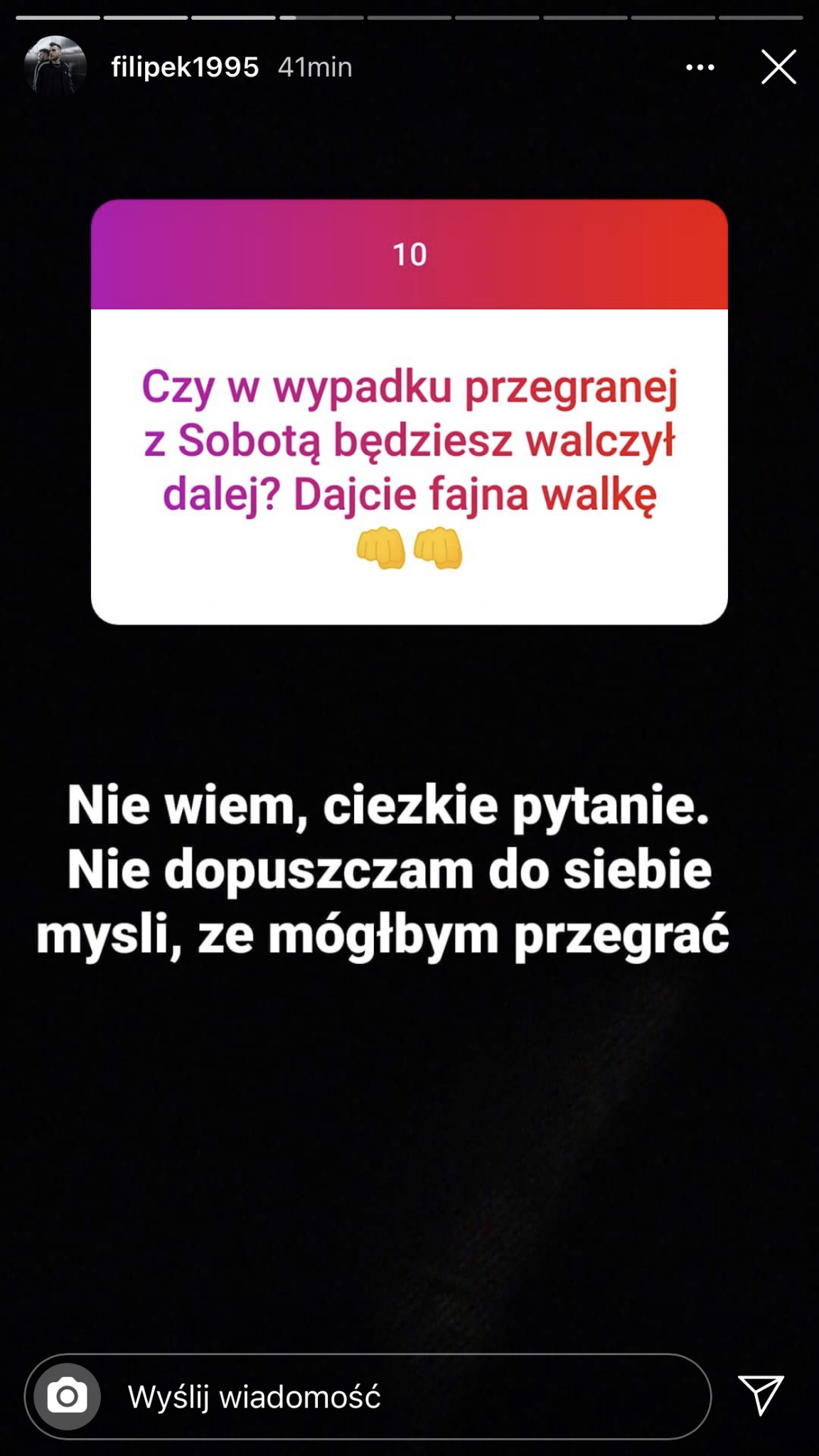Open the three-dot story options menu
Viewport: 819px width, 1456px height.
(x=700, y=68)
